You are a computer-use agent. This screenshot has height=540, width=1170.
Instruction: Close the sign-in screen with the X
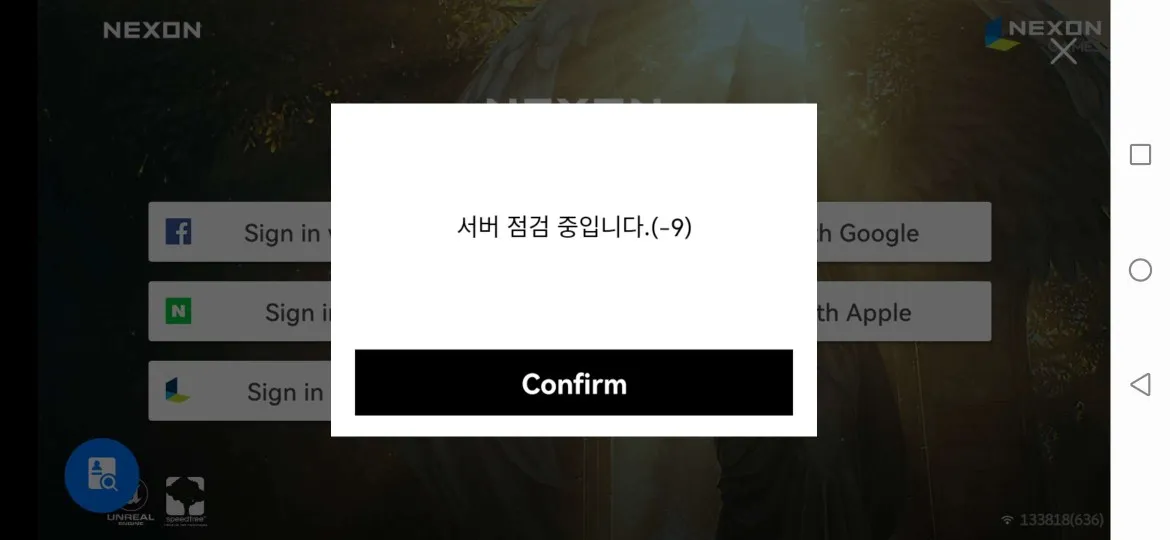click(1063, 51)
